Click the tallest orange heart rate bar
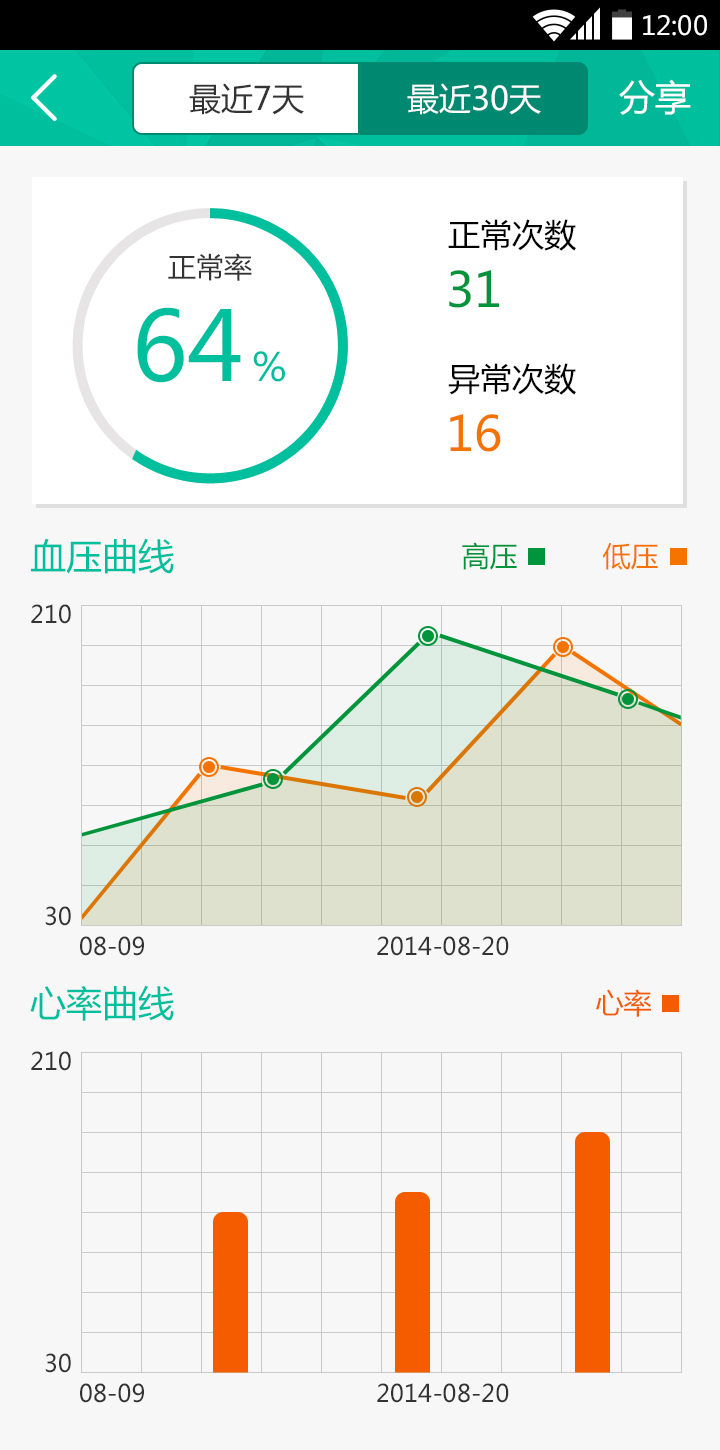The image size is (720, 1450). click(x=591, y=1250)
